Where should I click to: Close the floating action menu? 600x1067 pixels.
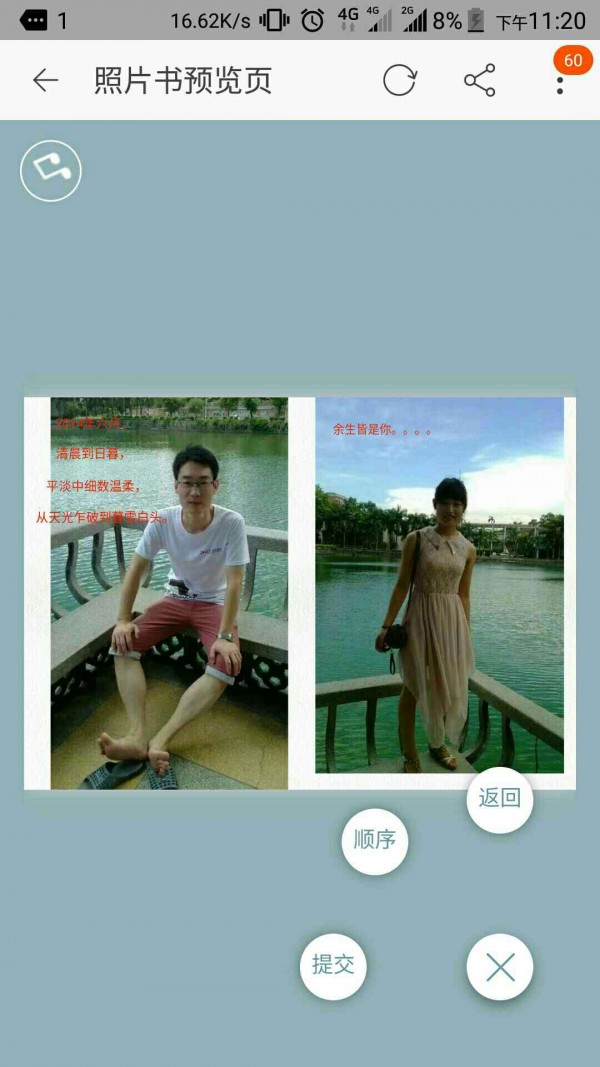(500, 966)
